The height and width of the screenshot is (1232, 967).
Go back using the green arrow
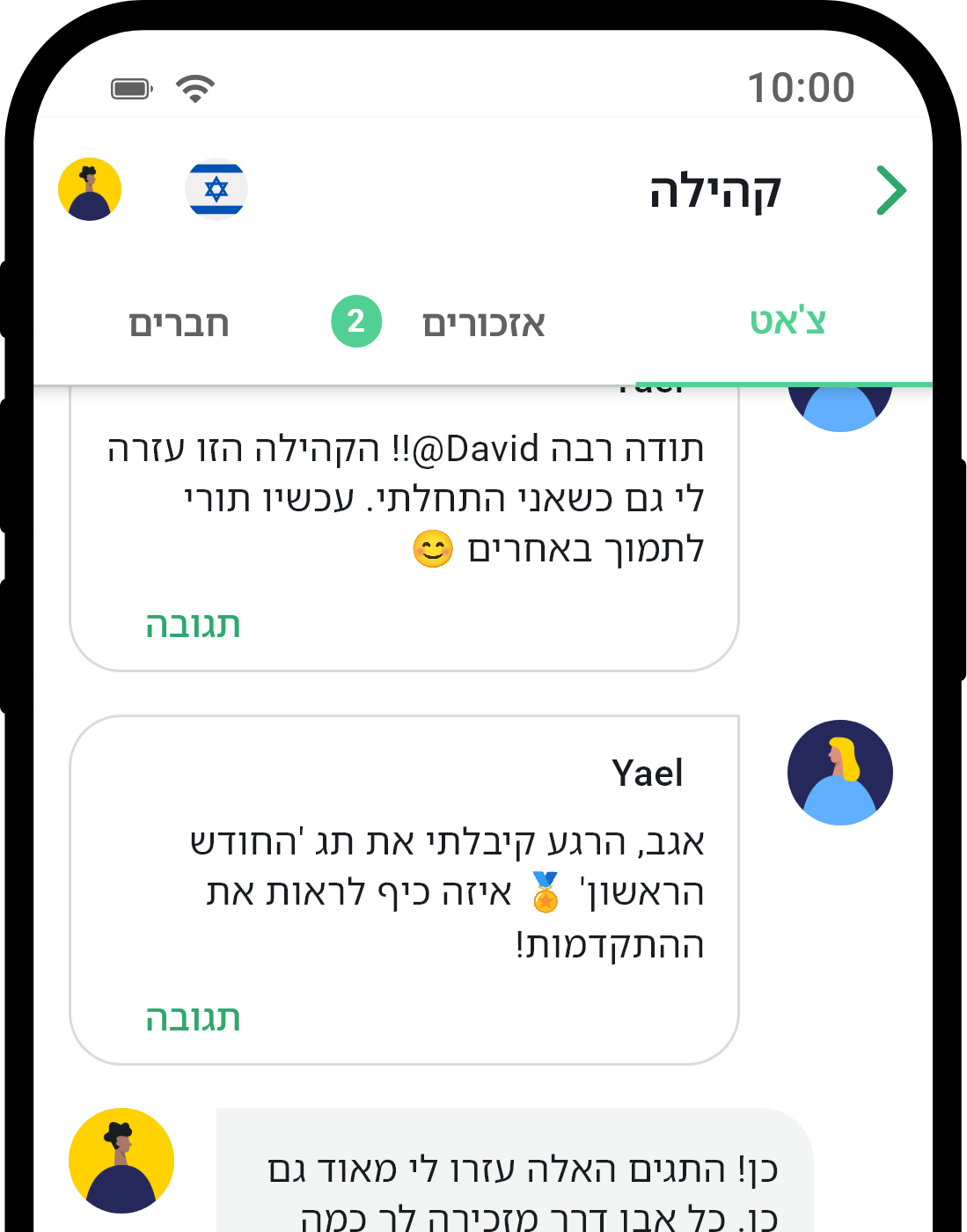point(890,190)
